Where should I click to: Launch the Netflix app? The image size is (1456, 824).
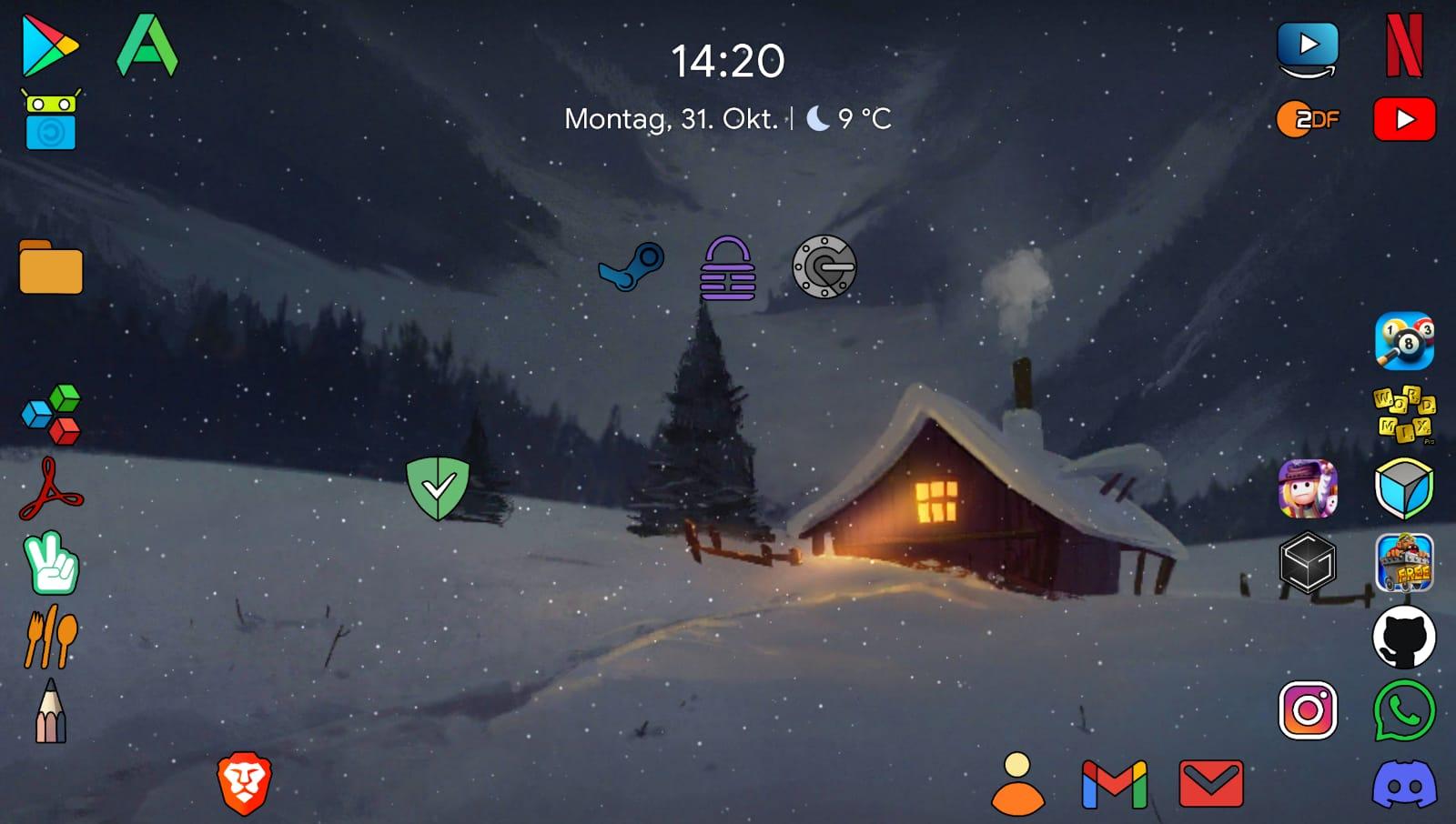tap(1404, 45)
